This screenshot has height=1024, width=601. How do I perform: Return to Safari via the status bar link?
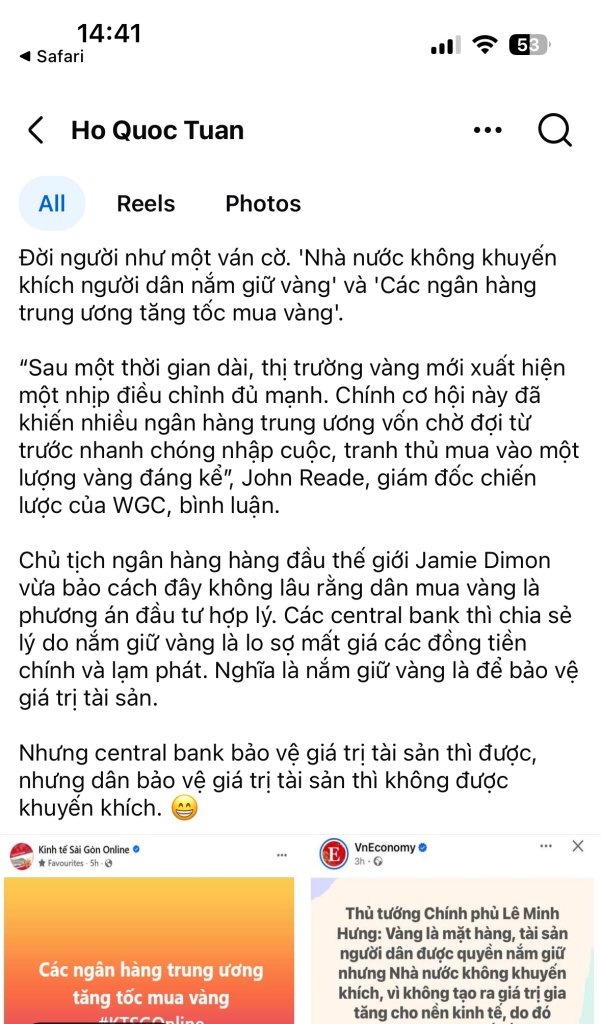[x=52, y=56]
